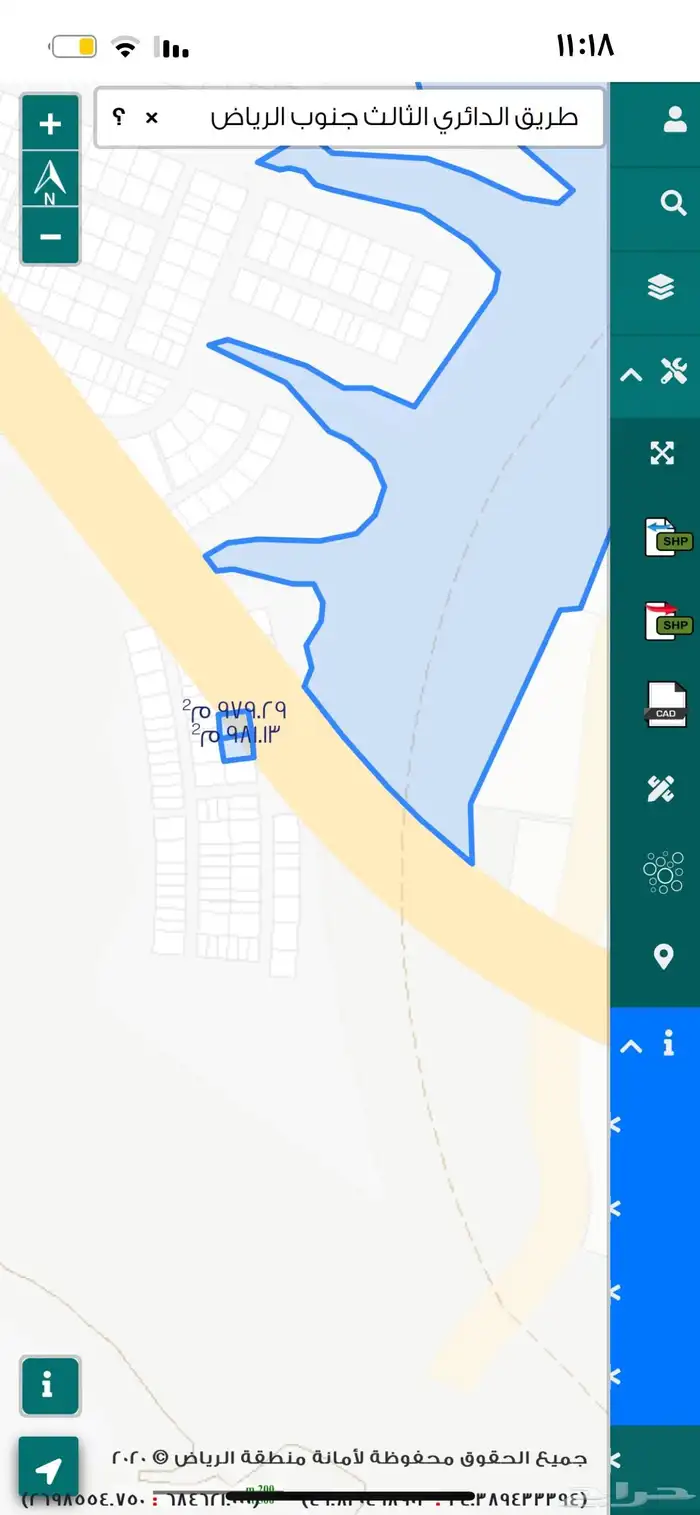Open the map layers panel

(661, 288)
